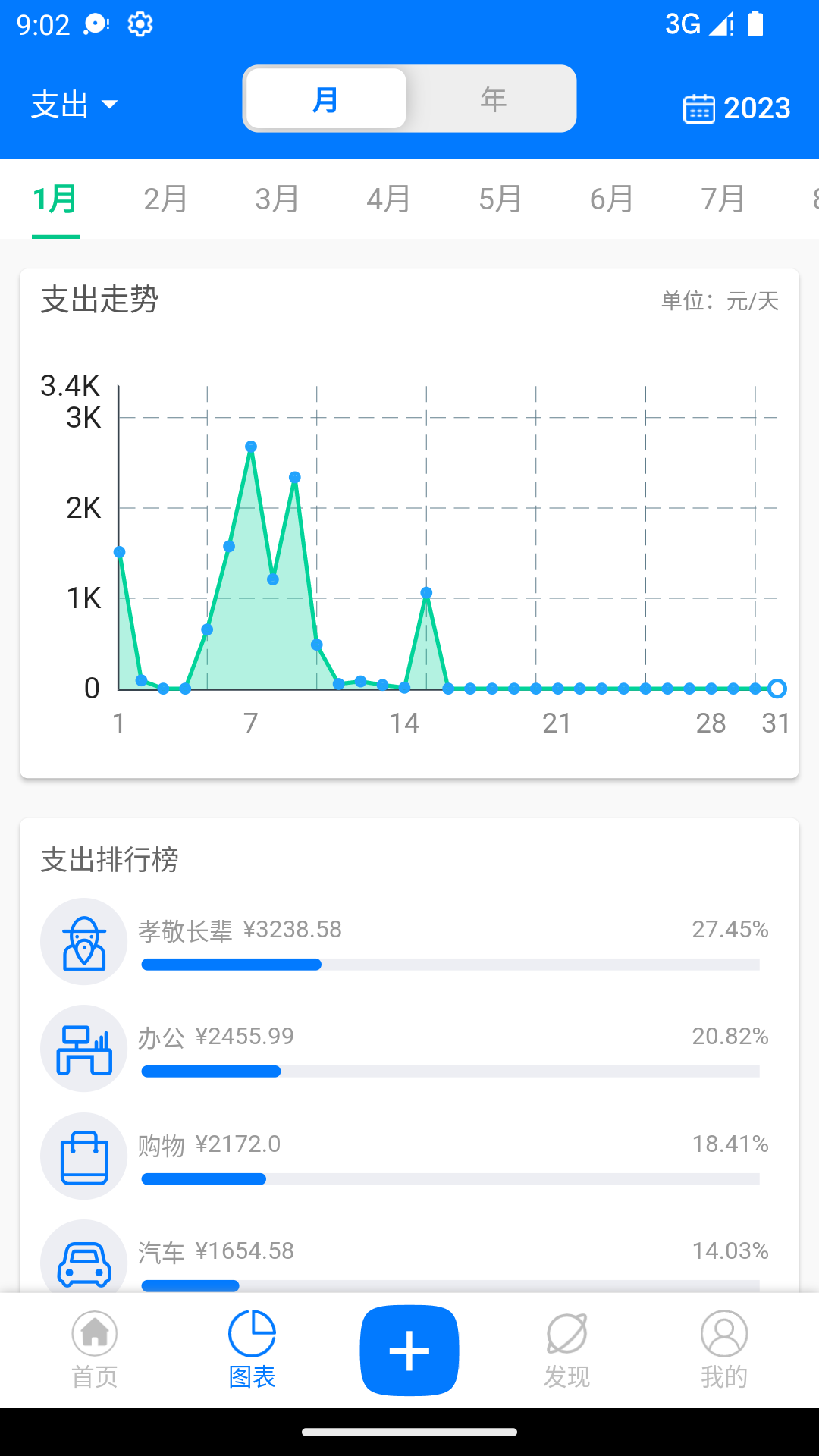This screenshot has height=1456, width=819.
Task: Open the 办公 ranking row
Action: [409, 1049]
